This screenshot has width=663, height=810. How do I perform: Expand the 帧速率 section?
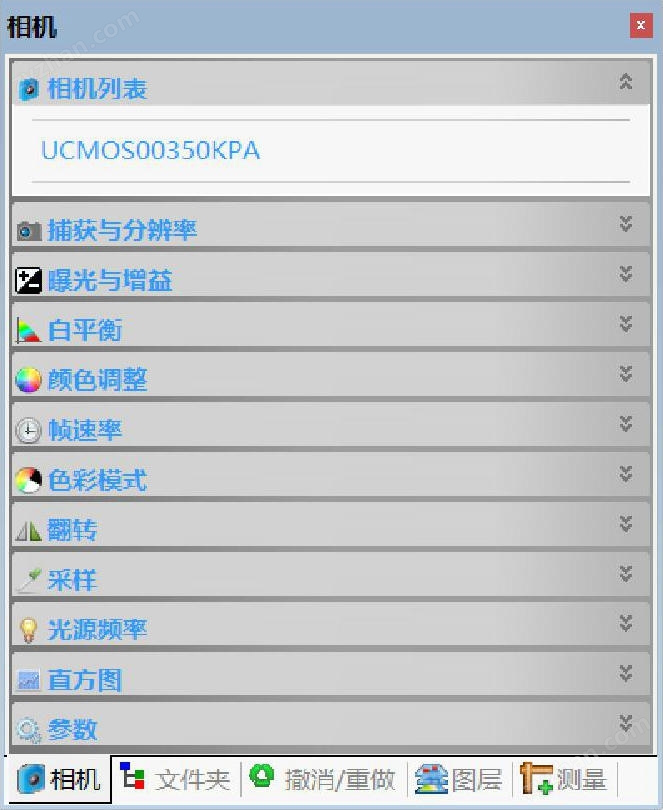coord(626,424)
